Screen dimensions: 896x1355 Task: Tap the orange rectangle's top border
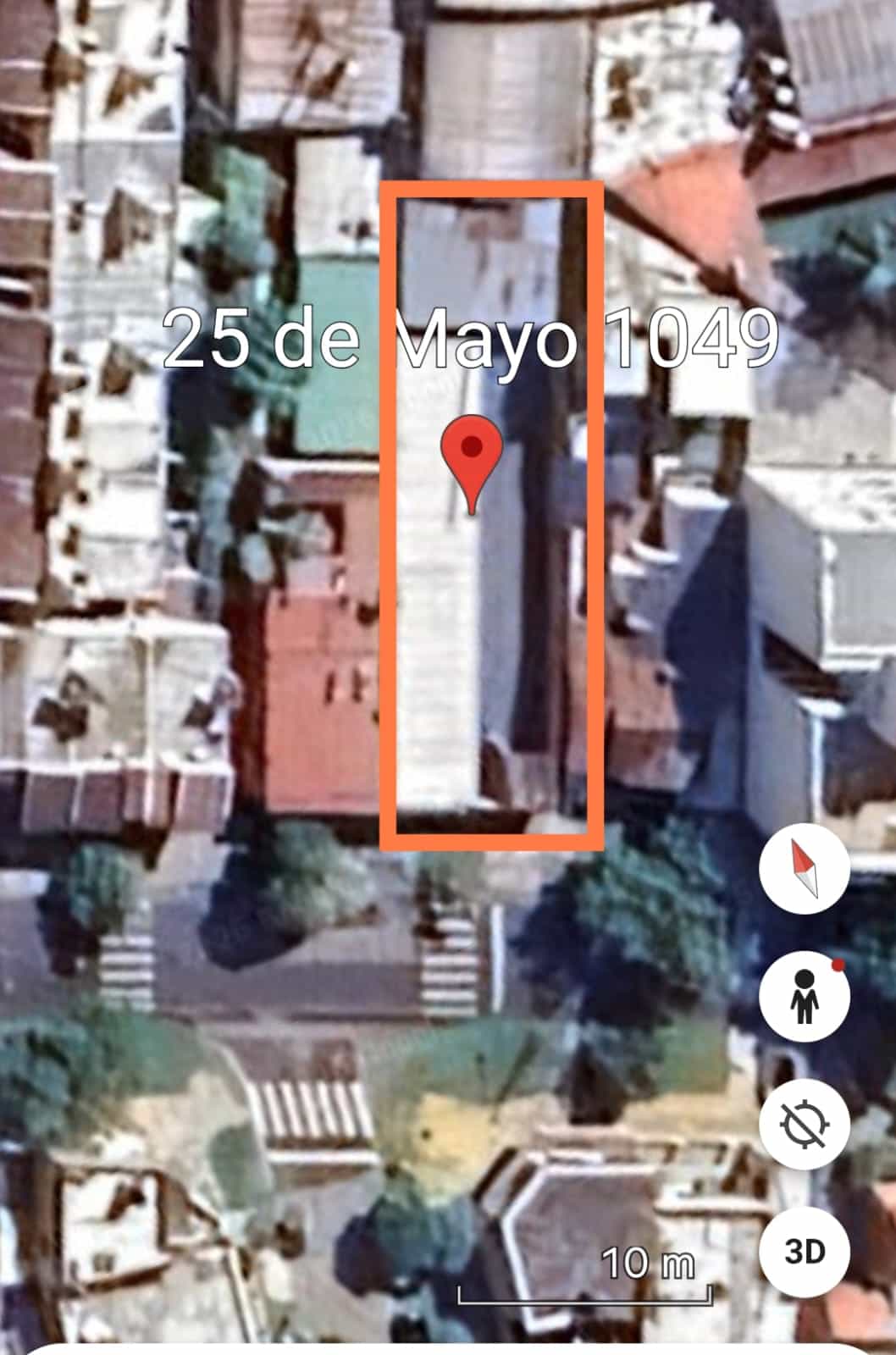click(x=495, y=188)
